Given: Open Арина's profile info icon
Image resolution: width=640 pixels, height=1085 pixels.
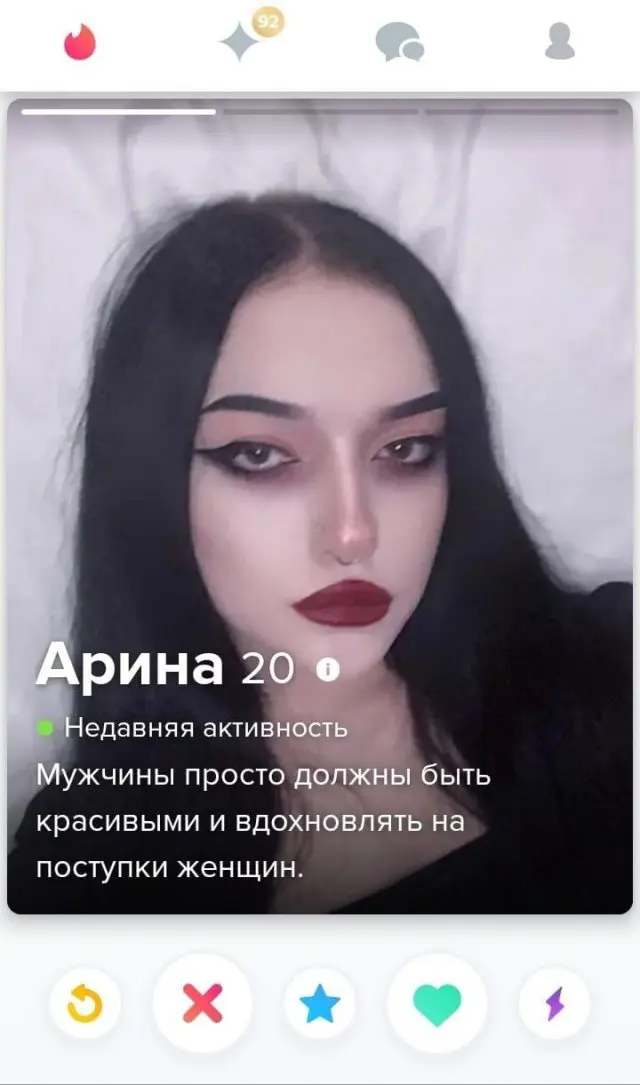Looking at the screenshot, I should 328,669.
